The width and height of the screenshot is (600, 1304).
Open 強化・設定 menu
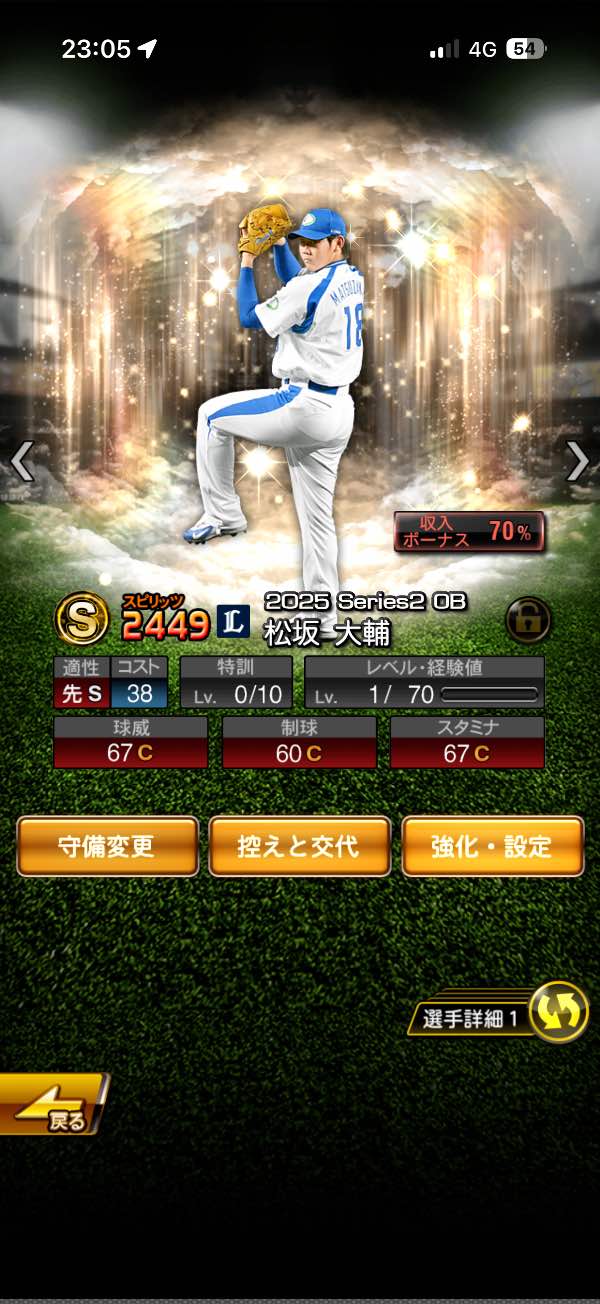click(x=492, y=846)
